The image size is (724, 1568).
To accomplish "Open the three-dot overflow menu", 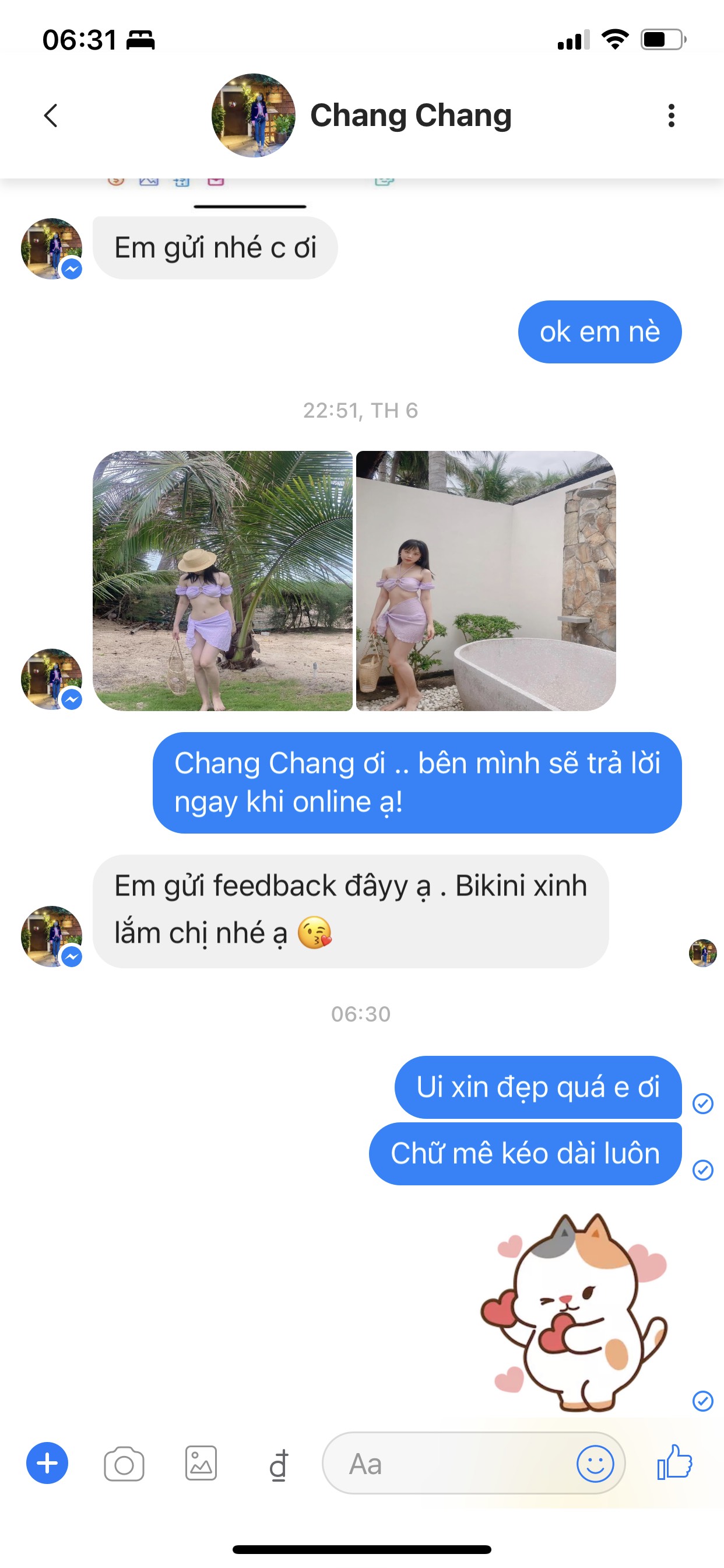I will (671, 115).
